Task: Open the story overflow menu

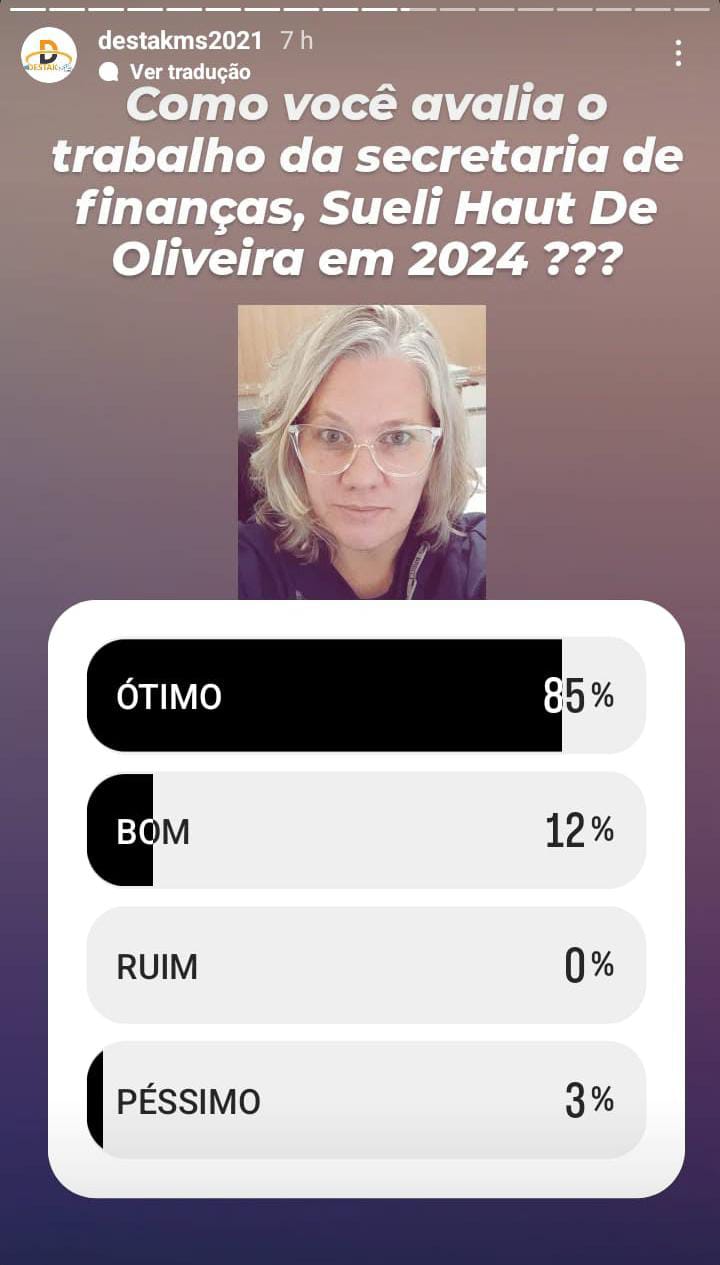Action: [678, 54]
